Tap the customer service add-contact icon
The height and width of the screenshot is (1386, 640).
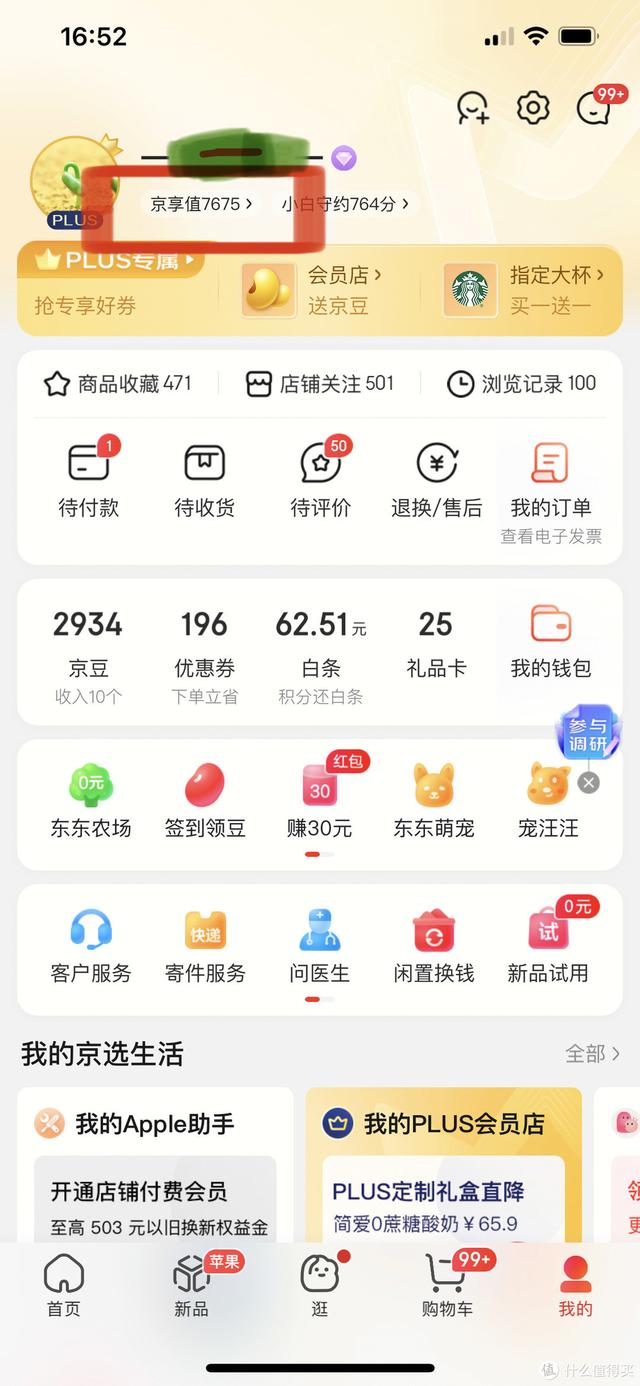tap(472, 107)
